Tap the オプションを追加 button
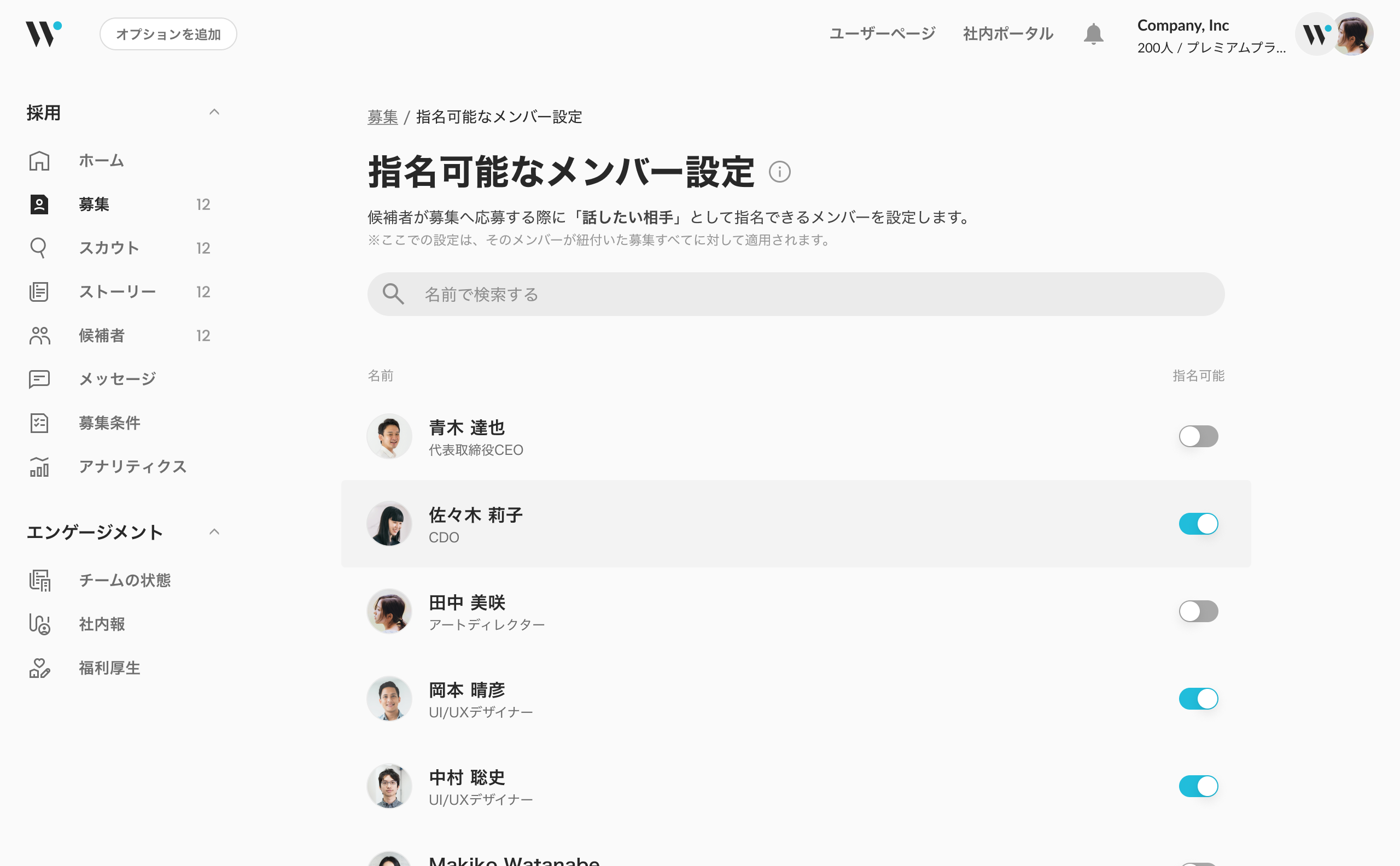 pyautogui.click(x=168, y=34)
